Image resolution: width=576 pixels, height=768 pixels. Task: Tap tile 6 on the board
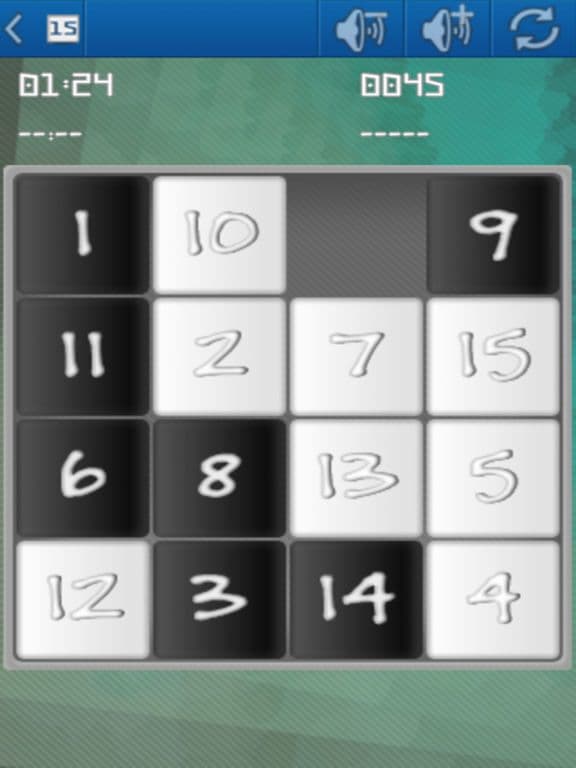(x=83, y=478)
